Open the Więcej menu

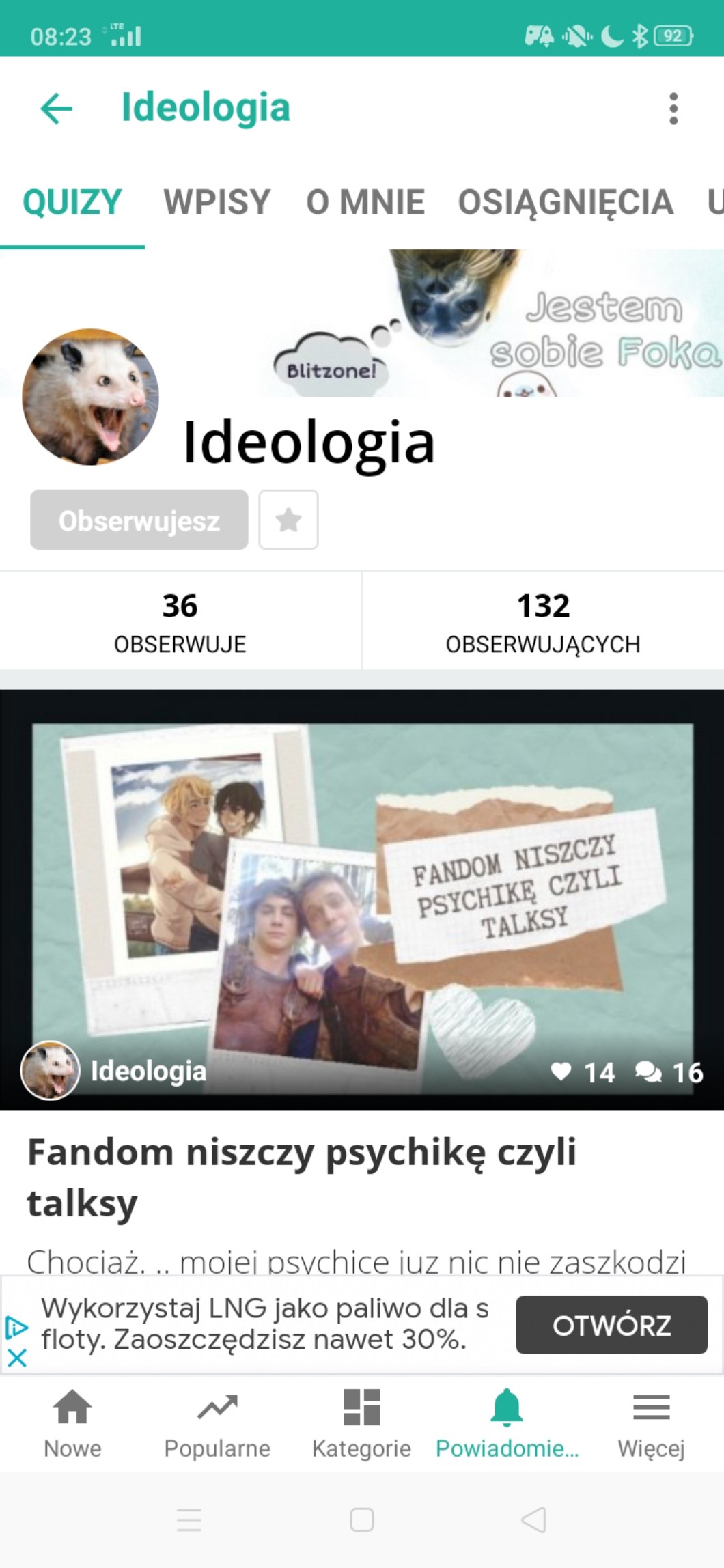click(651, 1423)
